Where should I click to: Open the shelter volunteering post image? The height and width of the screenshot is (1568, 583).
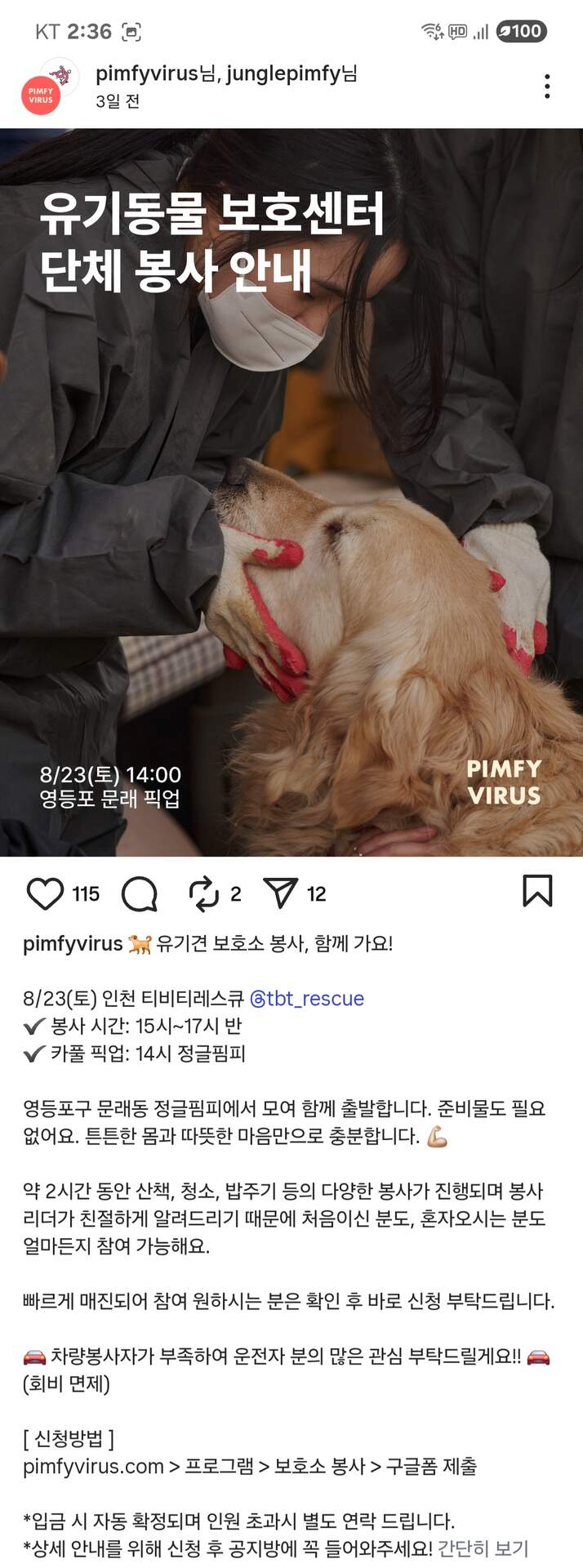291,492
